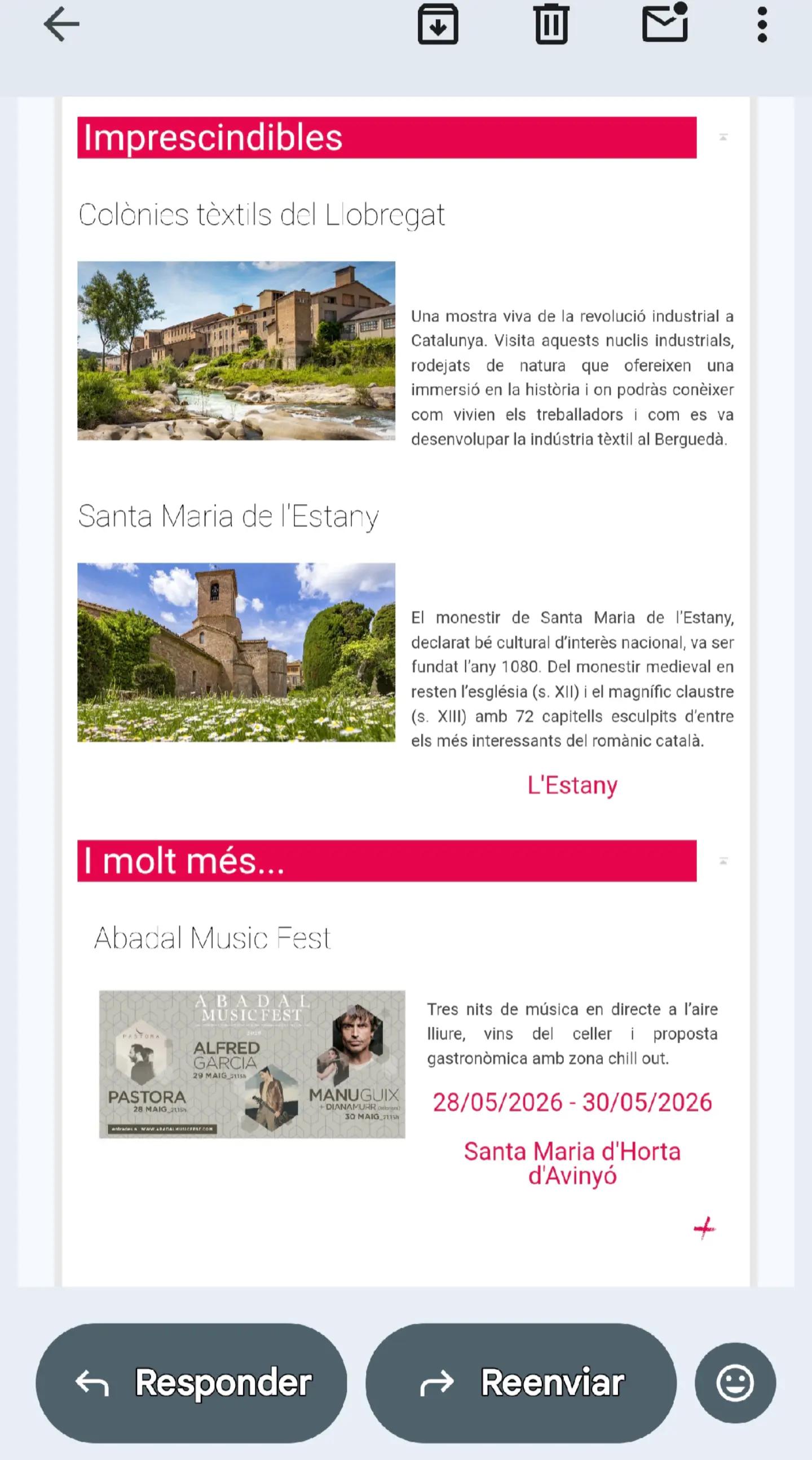Jump to top beside I molt més header
The width and height of the screenshot is (812, 1460).
pyautogui.click(x=723, y=861)
